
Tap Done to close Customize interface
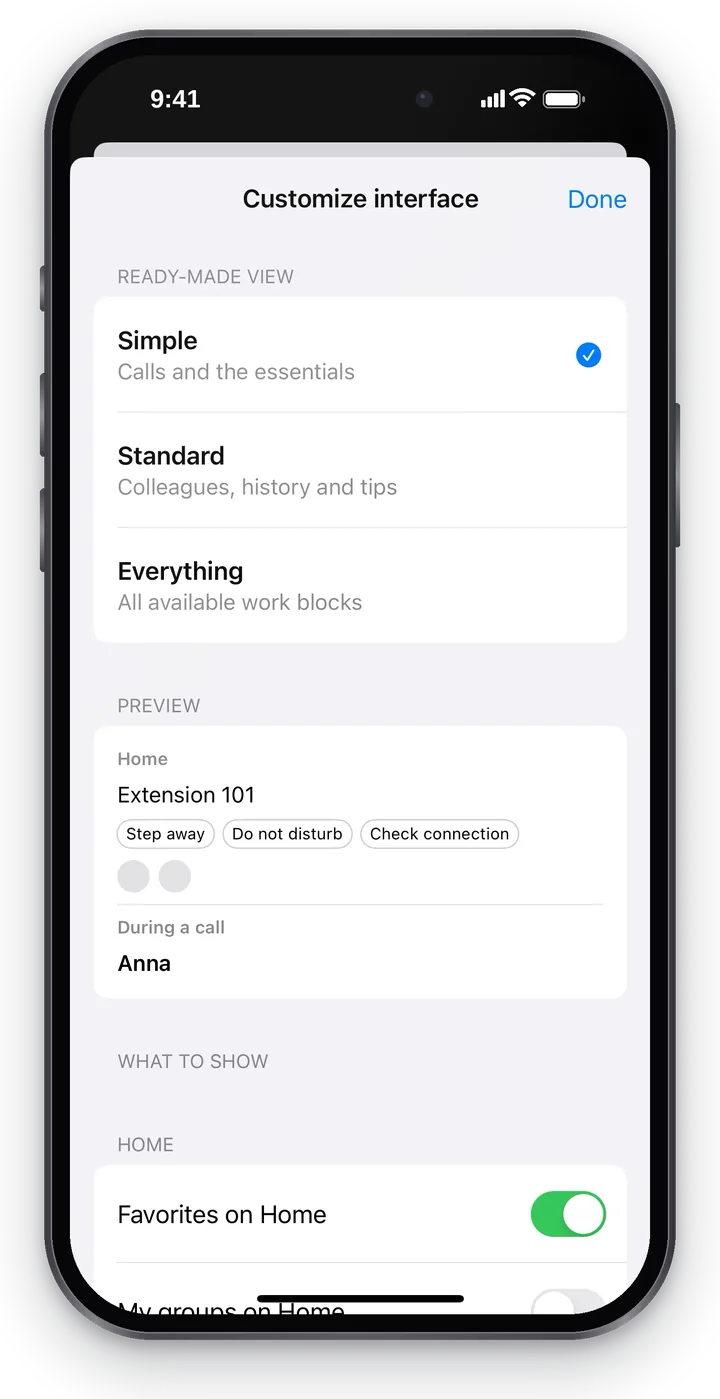(x=597, y=199)
